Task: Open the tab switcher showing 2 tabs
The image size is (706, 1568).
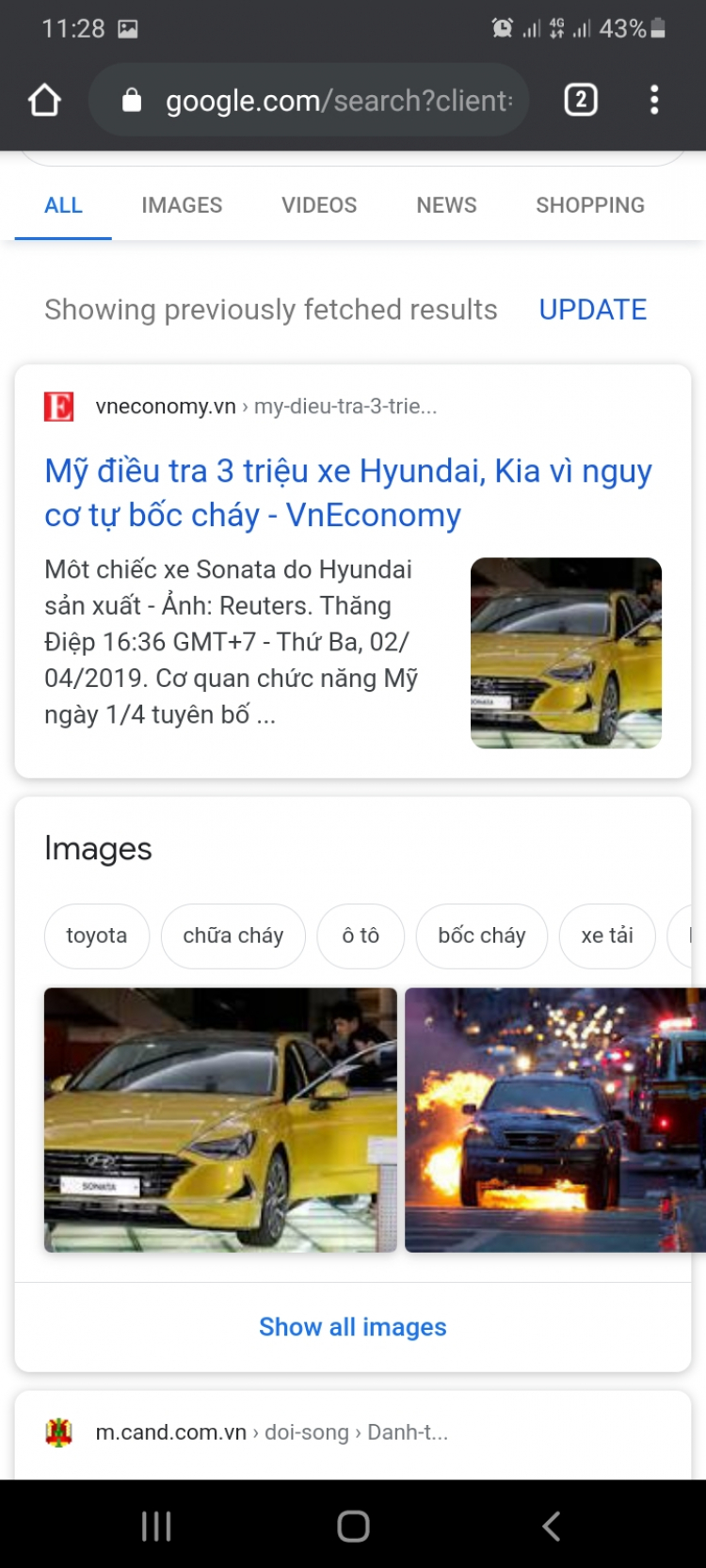Action: pos(581,100)
